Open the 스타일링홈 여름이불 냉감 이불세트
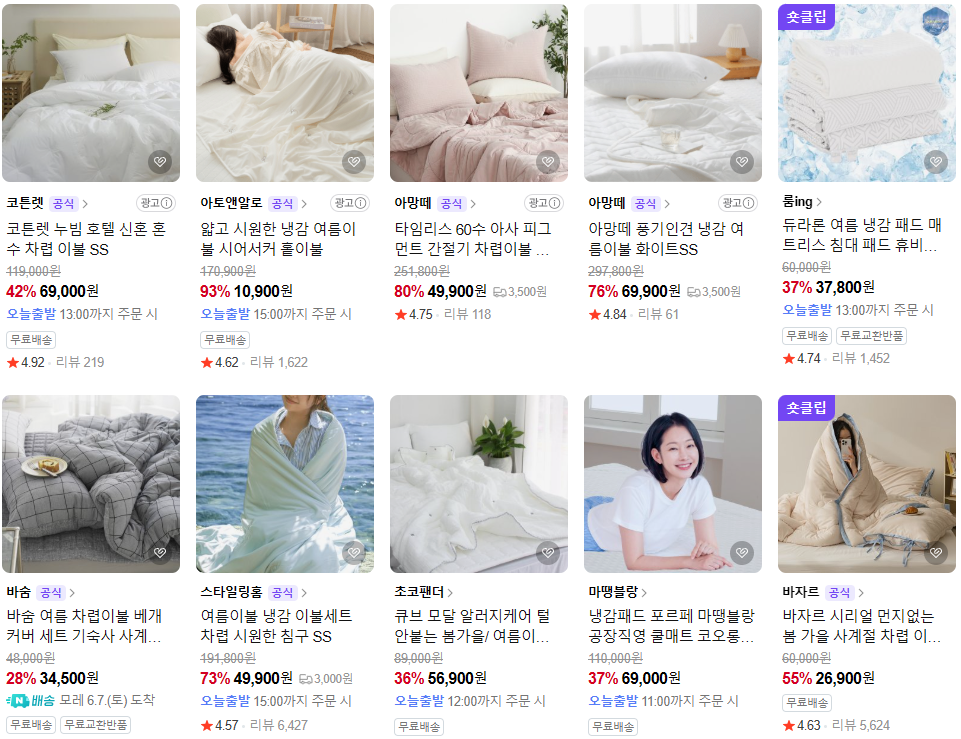The height and width of the screenshot is (739, 961). point(279,626)
